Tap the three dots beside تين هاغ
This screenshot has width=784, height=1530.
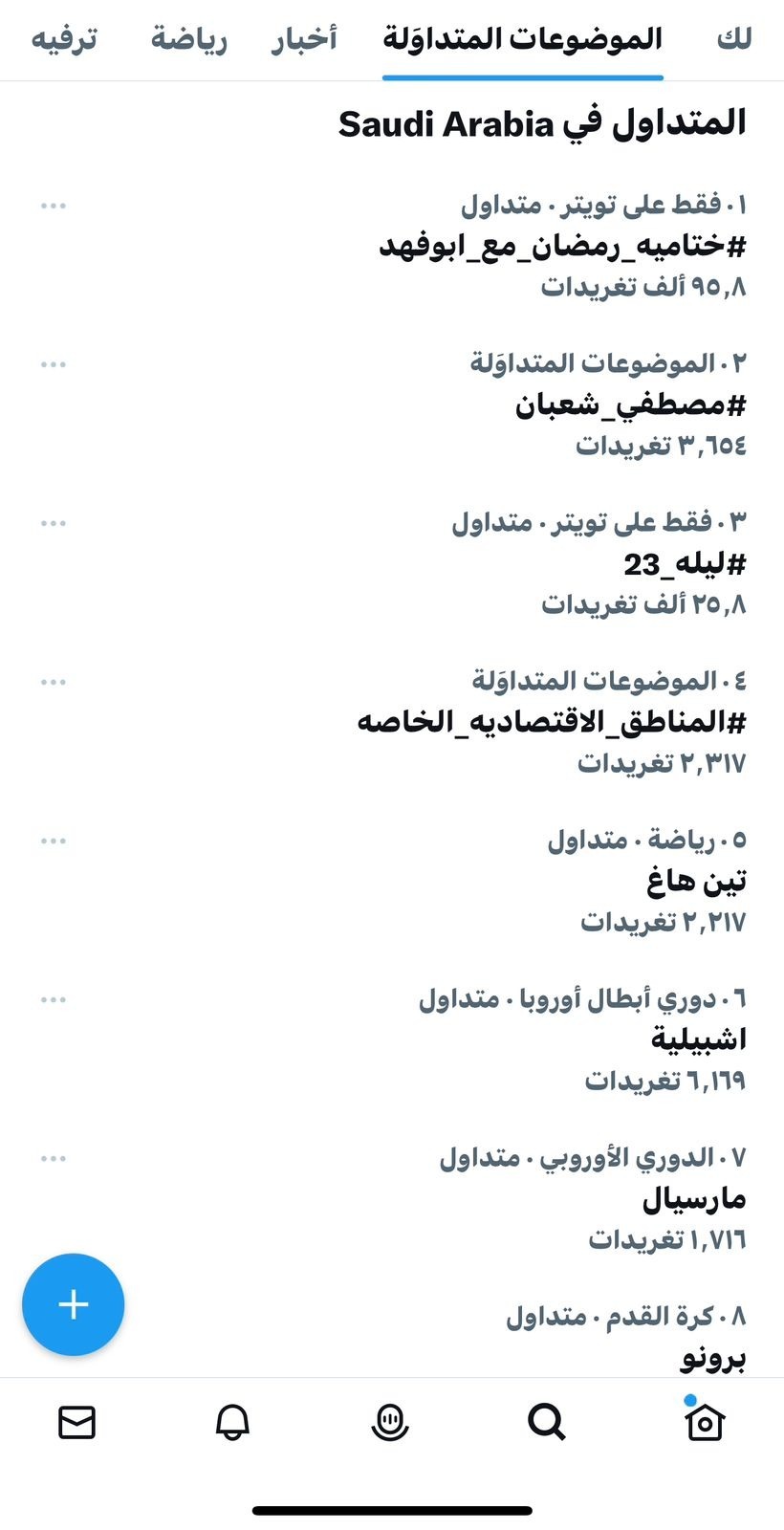[x=54, y=841]
